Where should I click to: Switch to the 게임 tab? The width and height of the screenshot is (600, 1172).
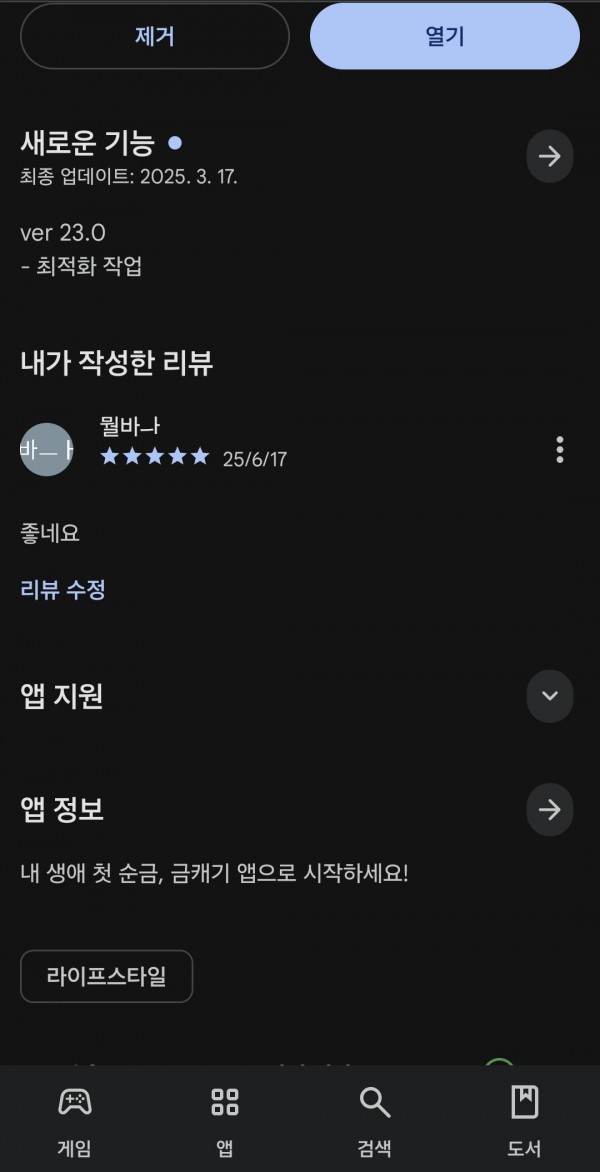pyautogui.click(x=75, y=1119)
